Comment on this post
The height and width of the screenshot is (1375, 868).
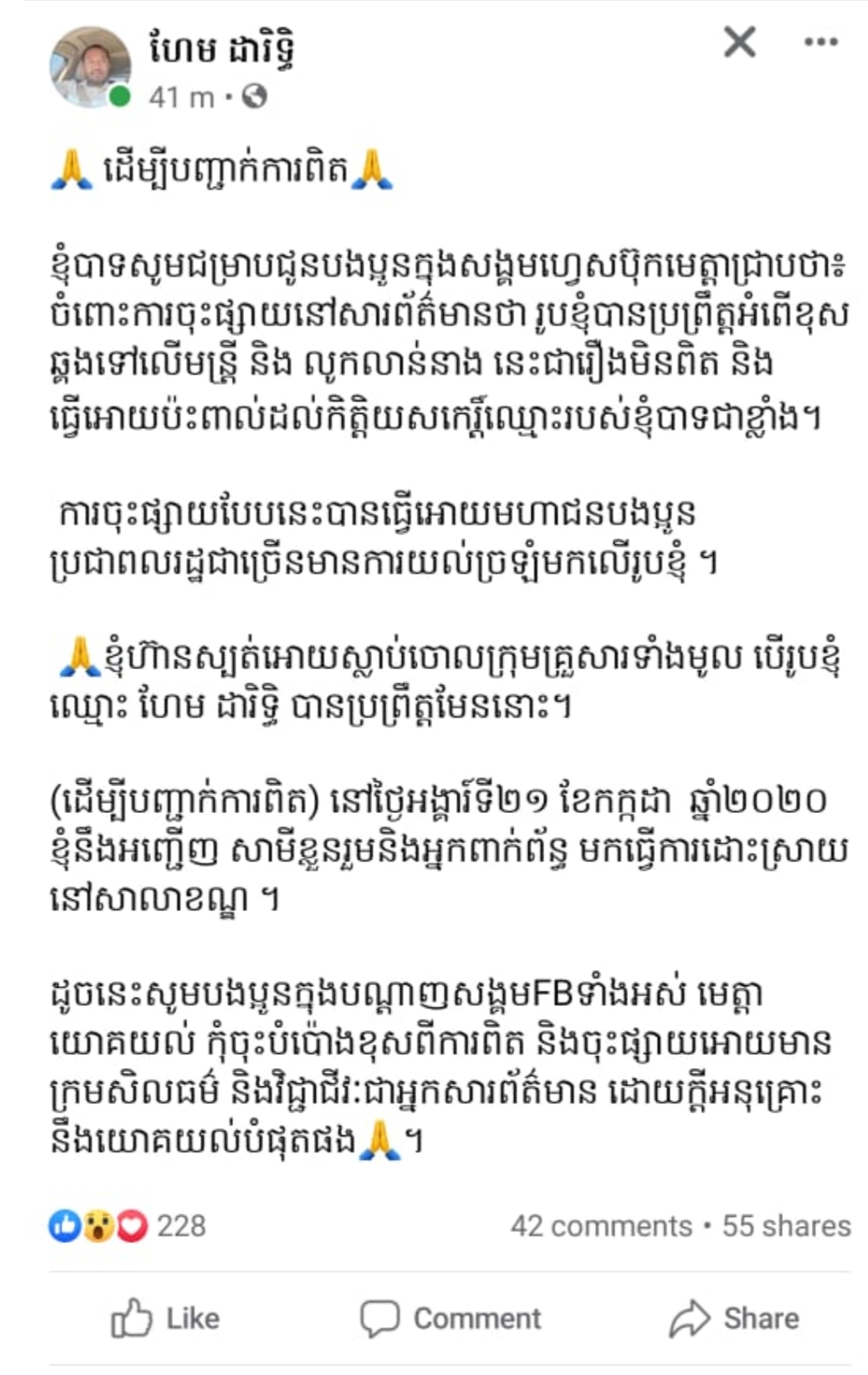[451, 1319]
